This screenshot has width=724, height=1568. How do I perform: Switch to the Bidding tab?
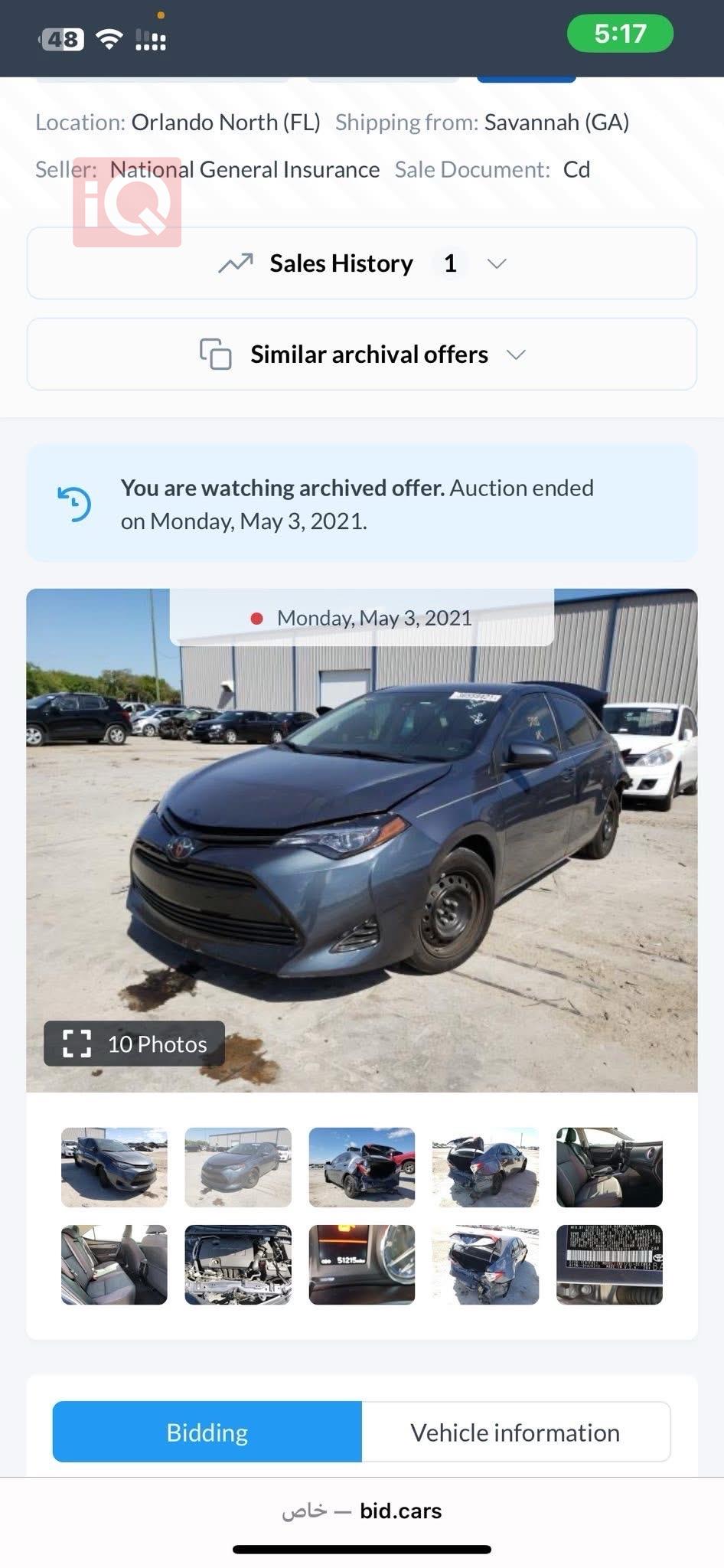click(x=207, y=1432)
